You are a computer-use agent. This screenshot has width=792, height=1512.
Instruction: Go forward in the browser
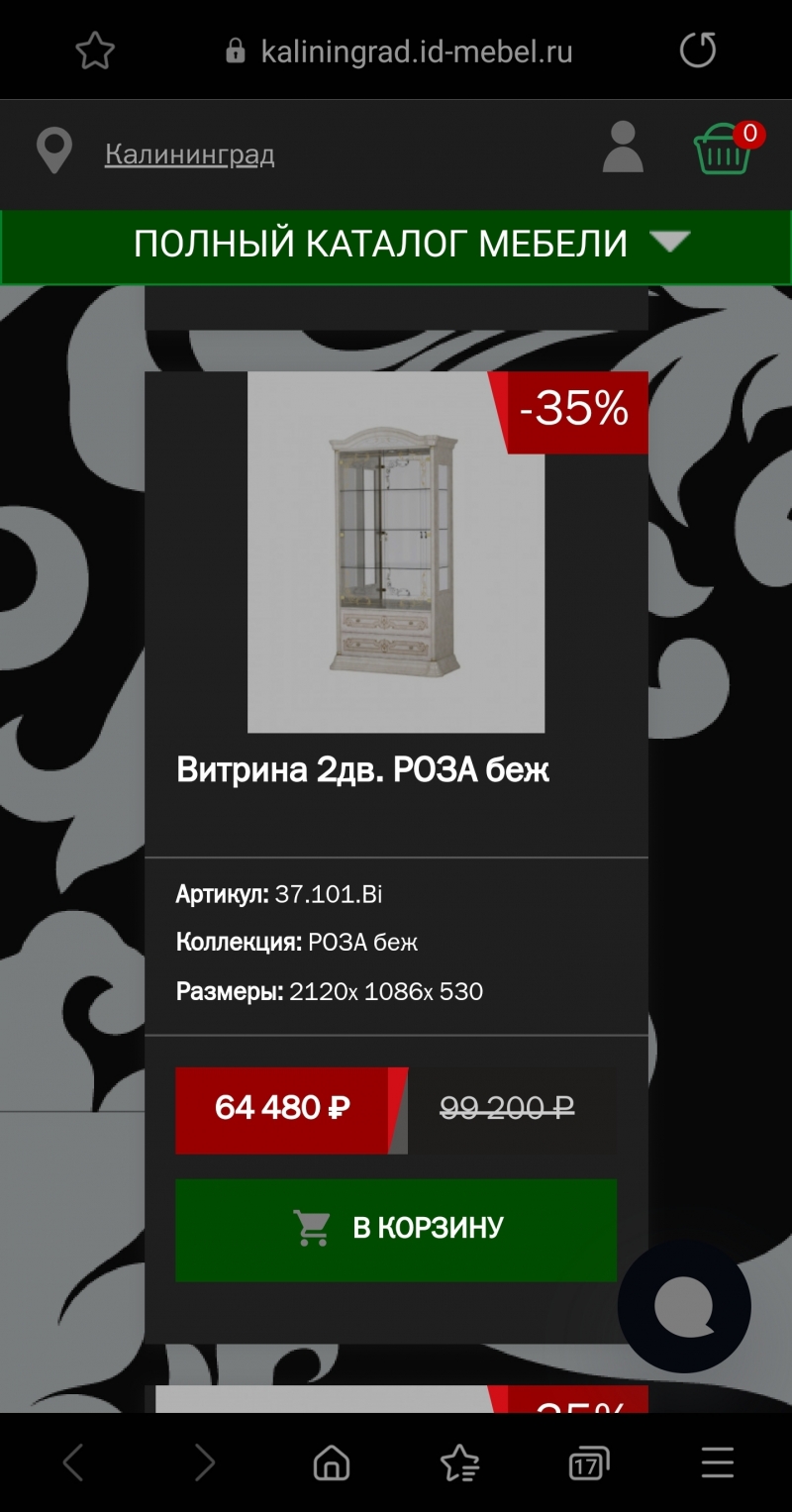coord(204,1462)
